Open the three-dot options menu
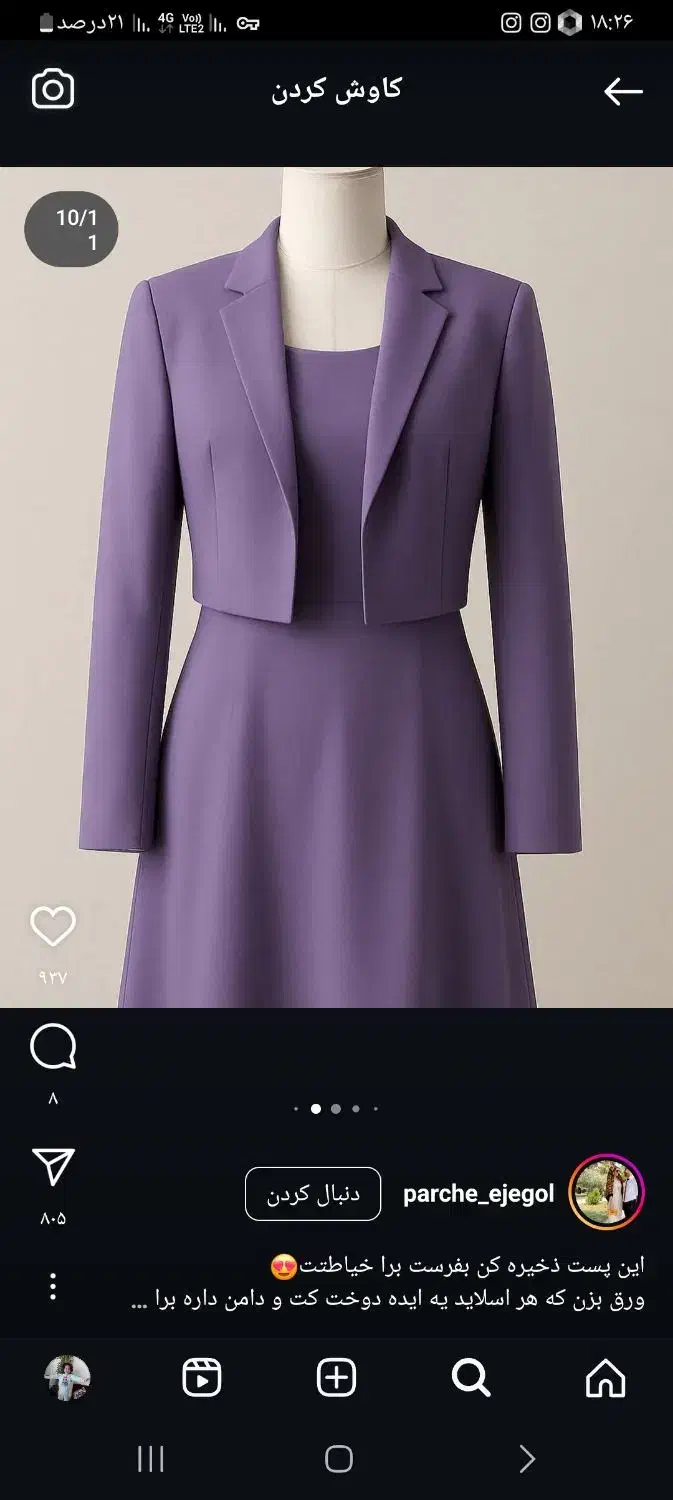The height and width of the screenshot is (1500, 673). pyautogui.click(x=53, y=1286)
